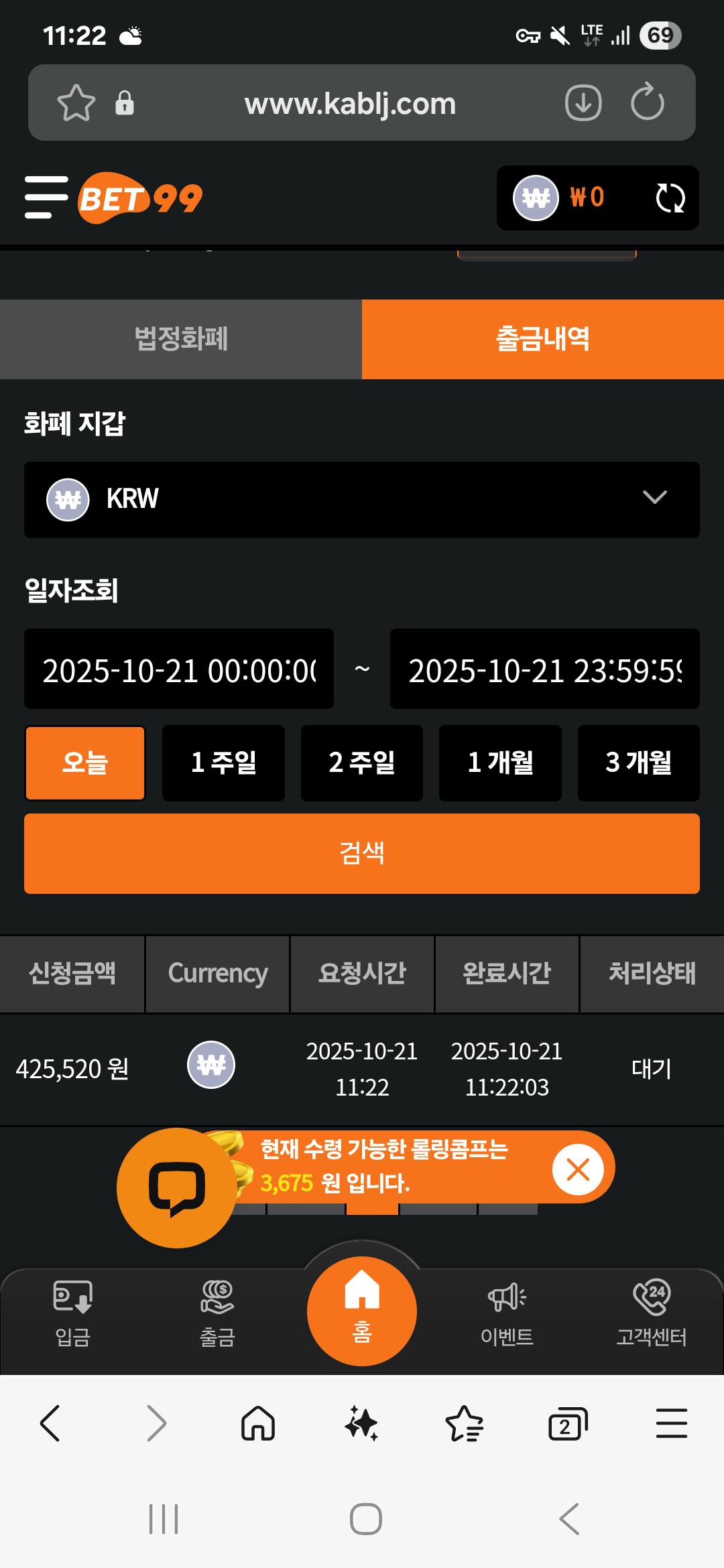Choose the 1 개월 date range

pyautogui.click(x=500, y=763)
